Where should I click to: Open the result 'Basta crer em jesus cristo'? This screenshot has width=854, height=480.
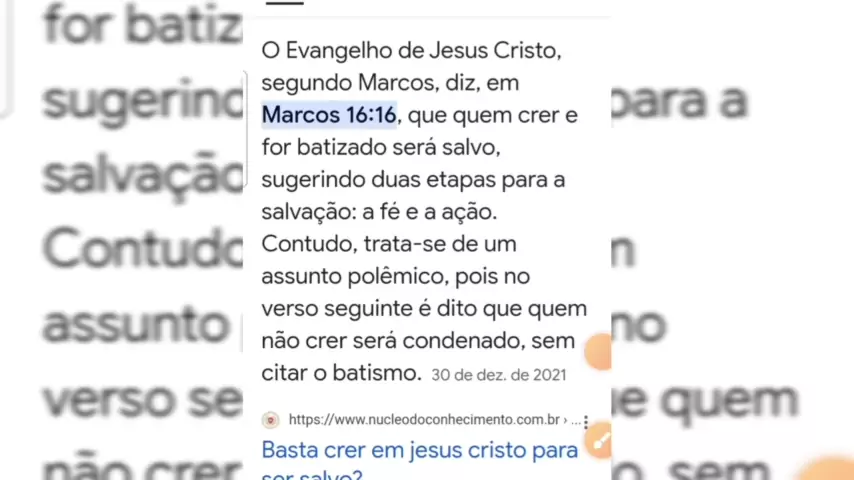[x=420, y=451]
